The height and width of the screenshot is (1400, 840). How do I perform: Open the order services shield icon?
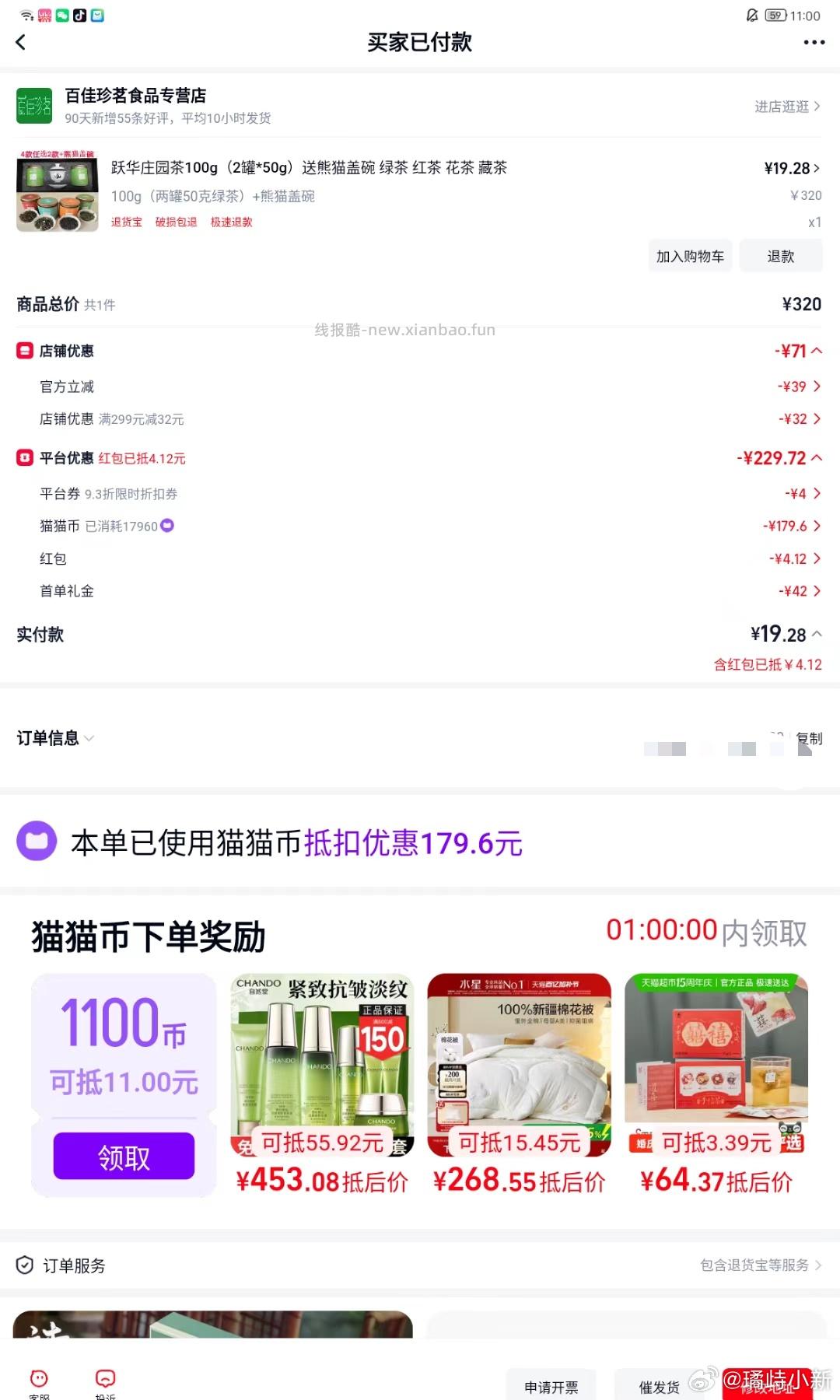coord(24,1265)
